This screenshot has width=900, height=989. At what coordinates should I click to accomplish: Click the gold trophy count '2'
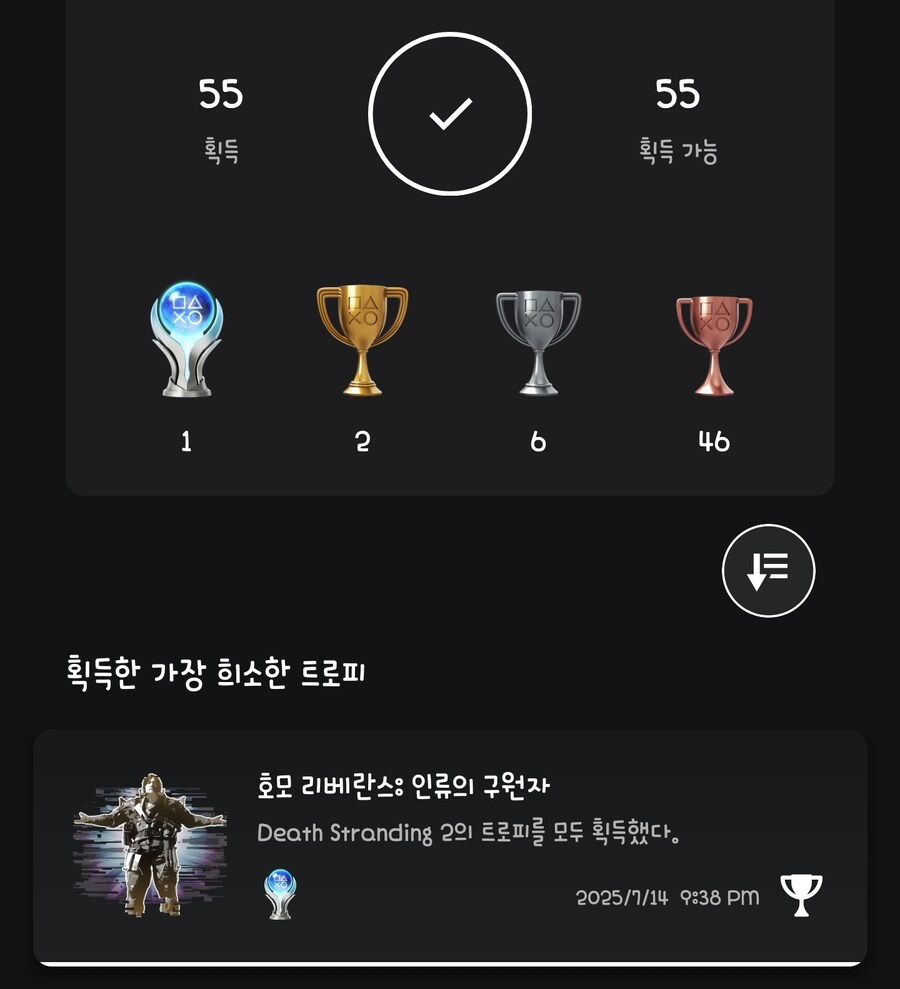362,441
